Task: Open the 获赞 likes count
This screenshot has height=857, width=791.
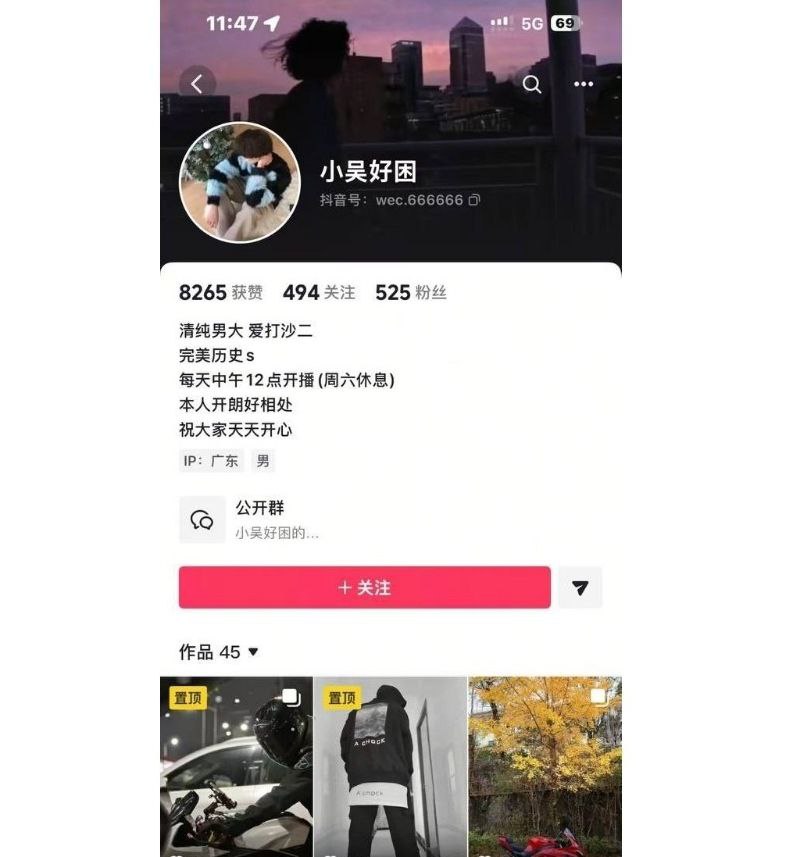Action: (x=220, y=293)
